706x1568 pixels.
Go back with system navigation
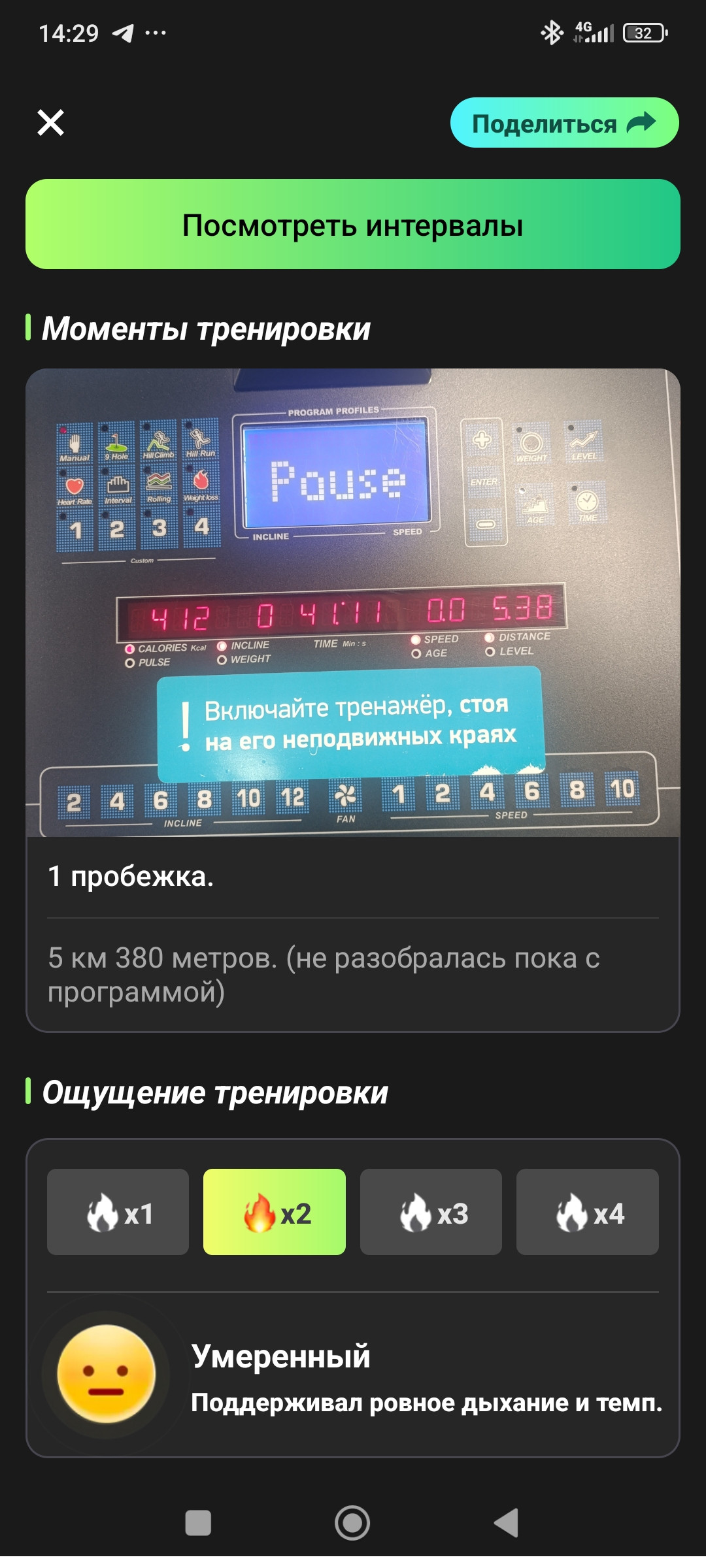(x=507, y=1523)
